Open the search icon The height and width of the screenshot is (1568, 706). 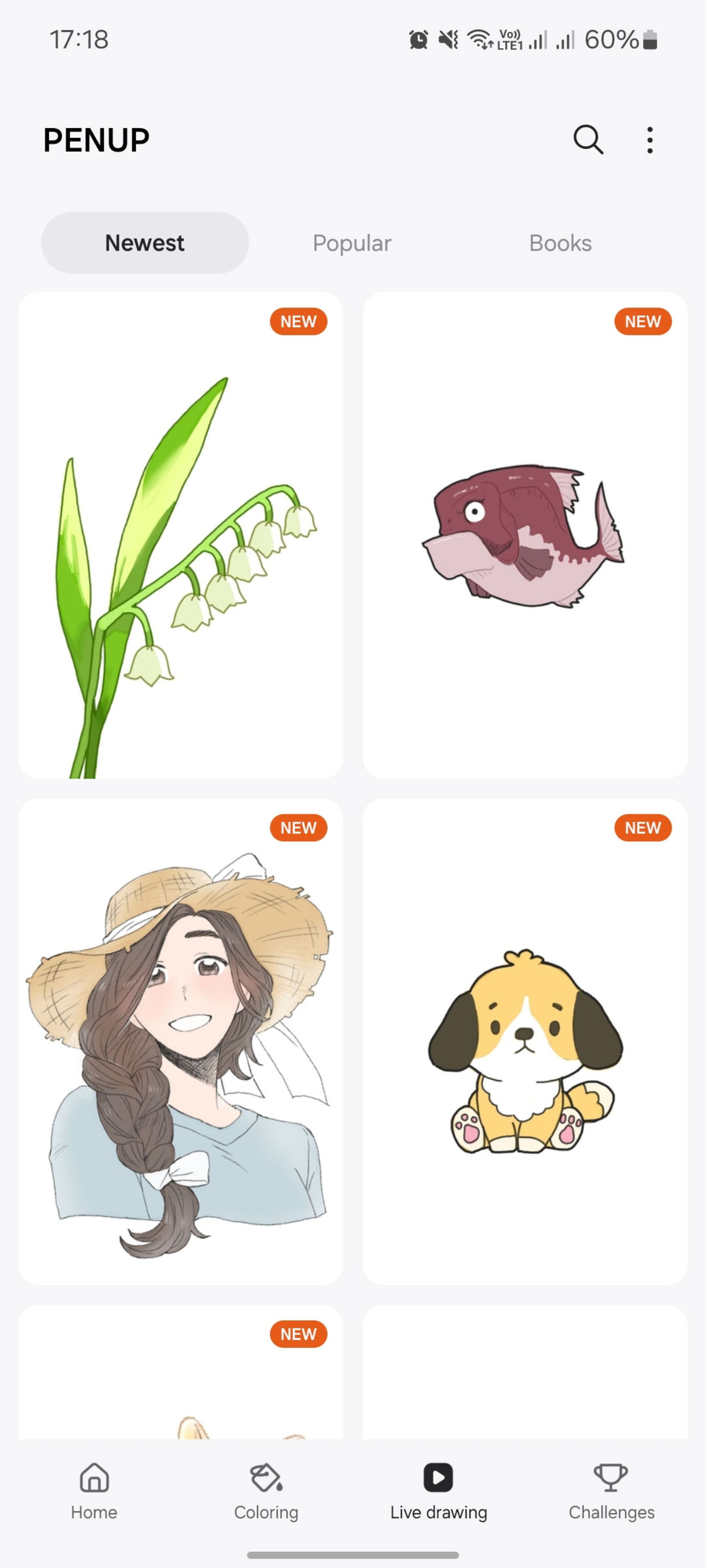click(588, 140)
